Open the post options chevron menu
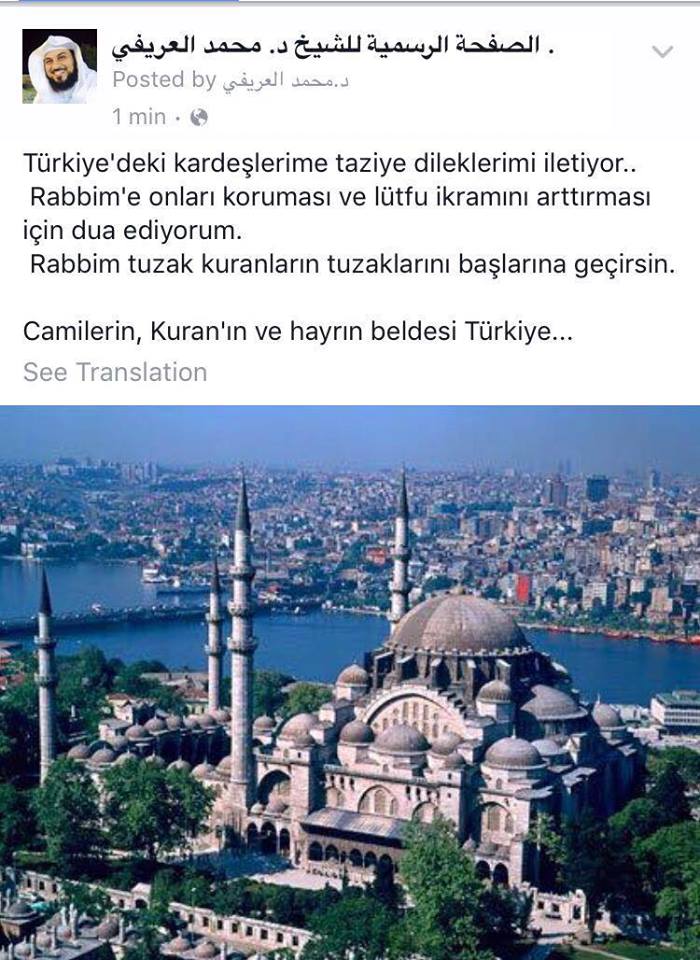 click(662, 51)
